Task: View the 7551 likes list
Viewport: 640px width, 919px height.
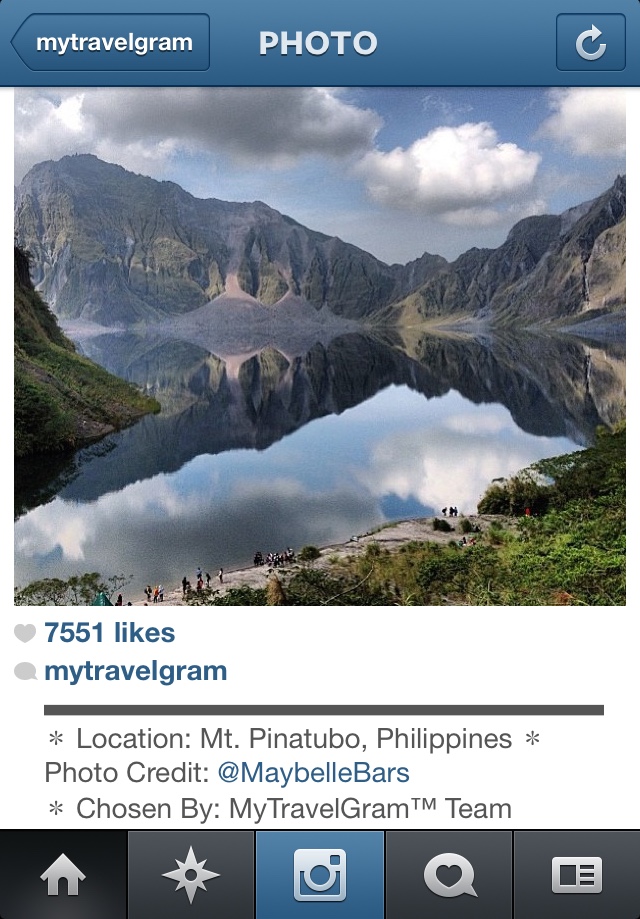Action: (109, 633)
